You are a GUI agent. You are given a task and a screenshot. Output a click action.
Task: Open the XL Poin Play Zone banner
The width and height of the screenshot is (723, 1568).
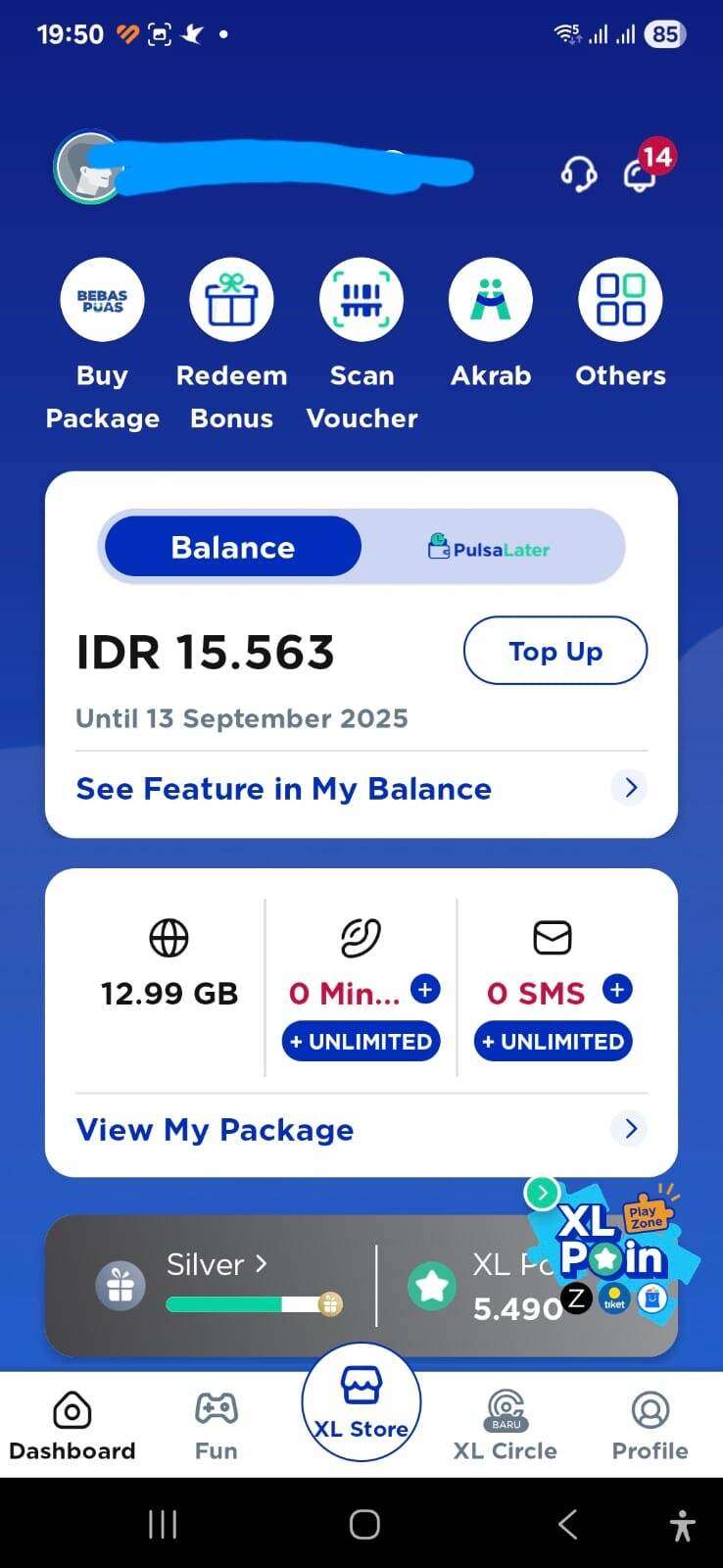[x=613, y=1251]
